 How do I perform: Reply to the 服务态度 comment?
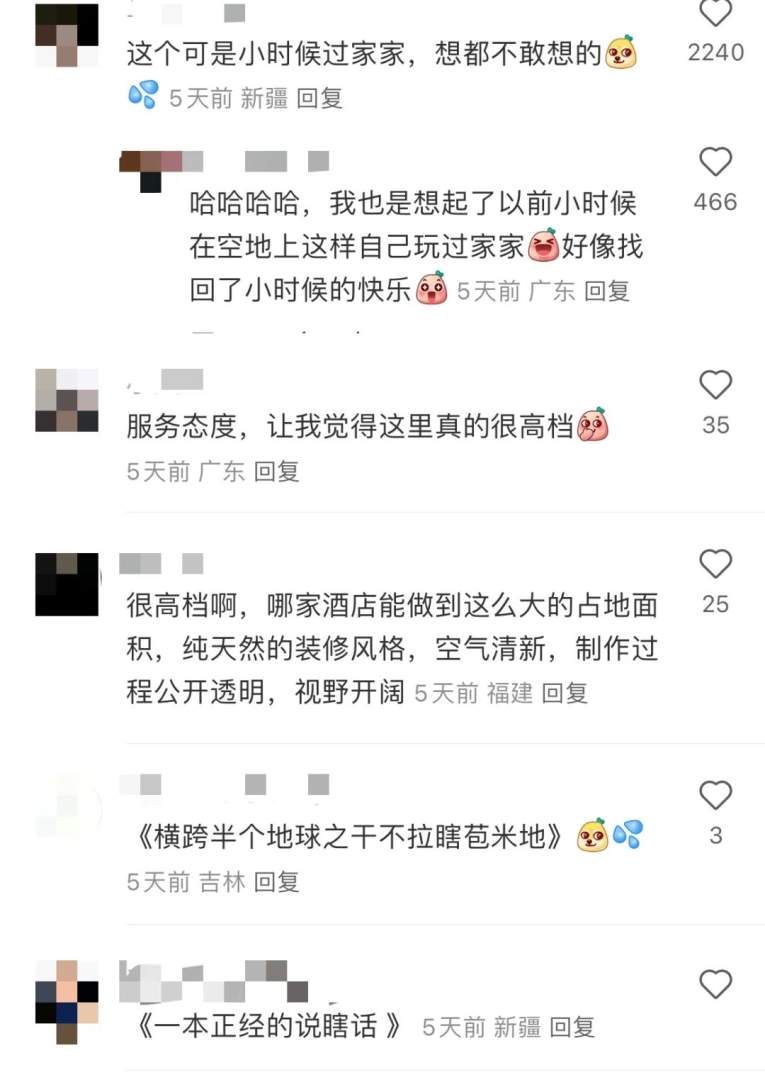(x=277, y=471)
